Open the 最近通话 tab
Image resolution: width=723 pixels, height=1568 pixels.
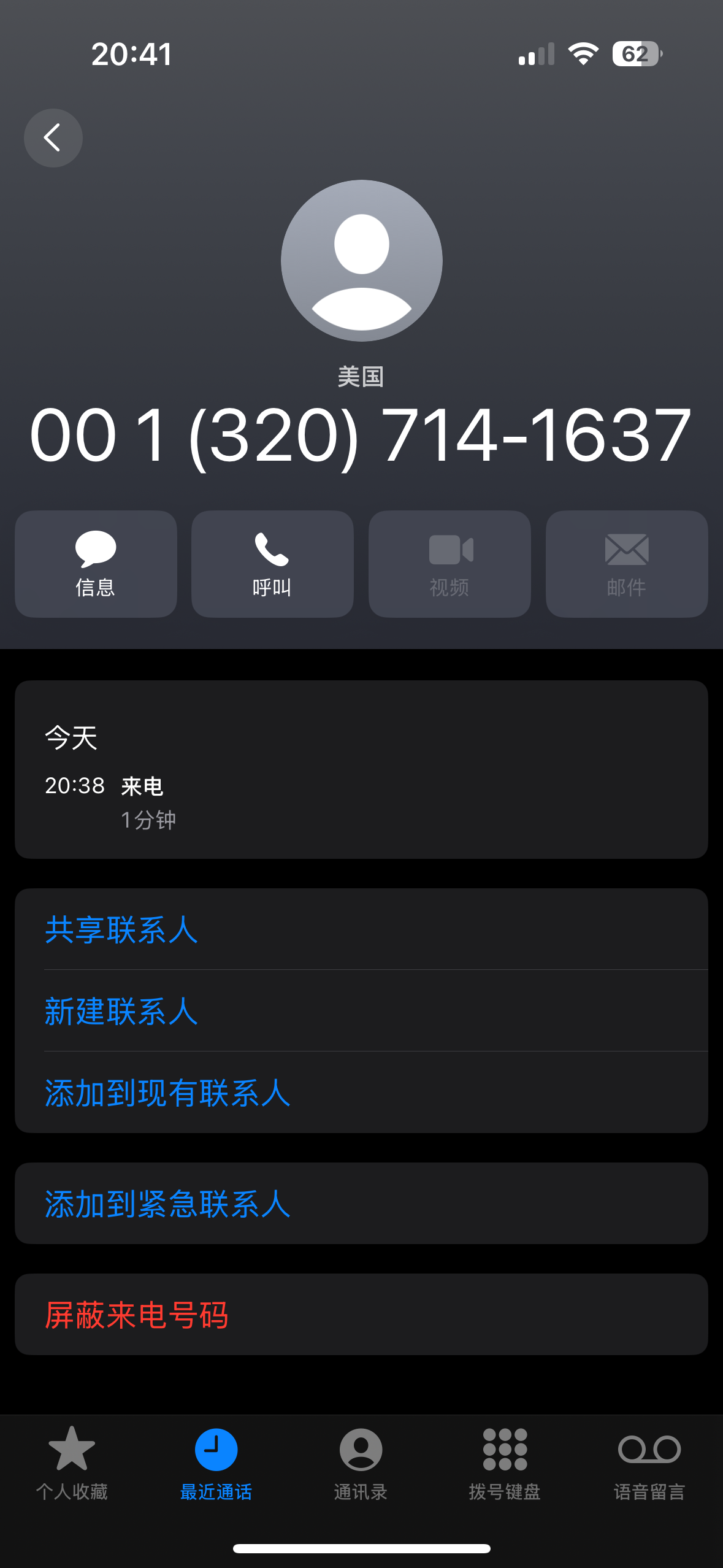[216, 1463]
